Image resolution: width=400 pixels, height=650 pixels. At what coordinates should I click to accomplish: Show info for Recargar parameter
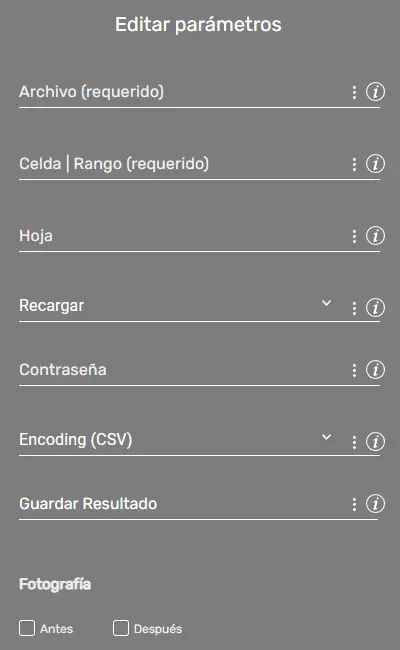point(376,308)
